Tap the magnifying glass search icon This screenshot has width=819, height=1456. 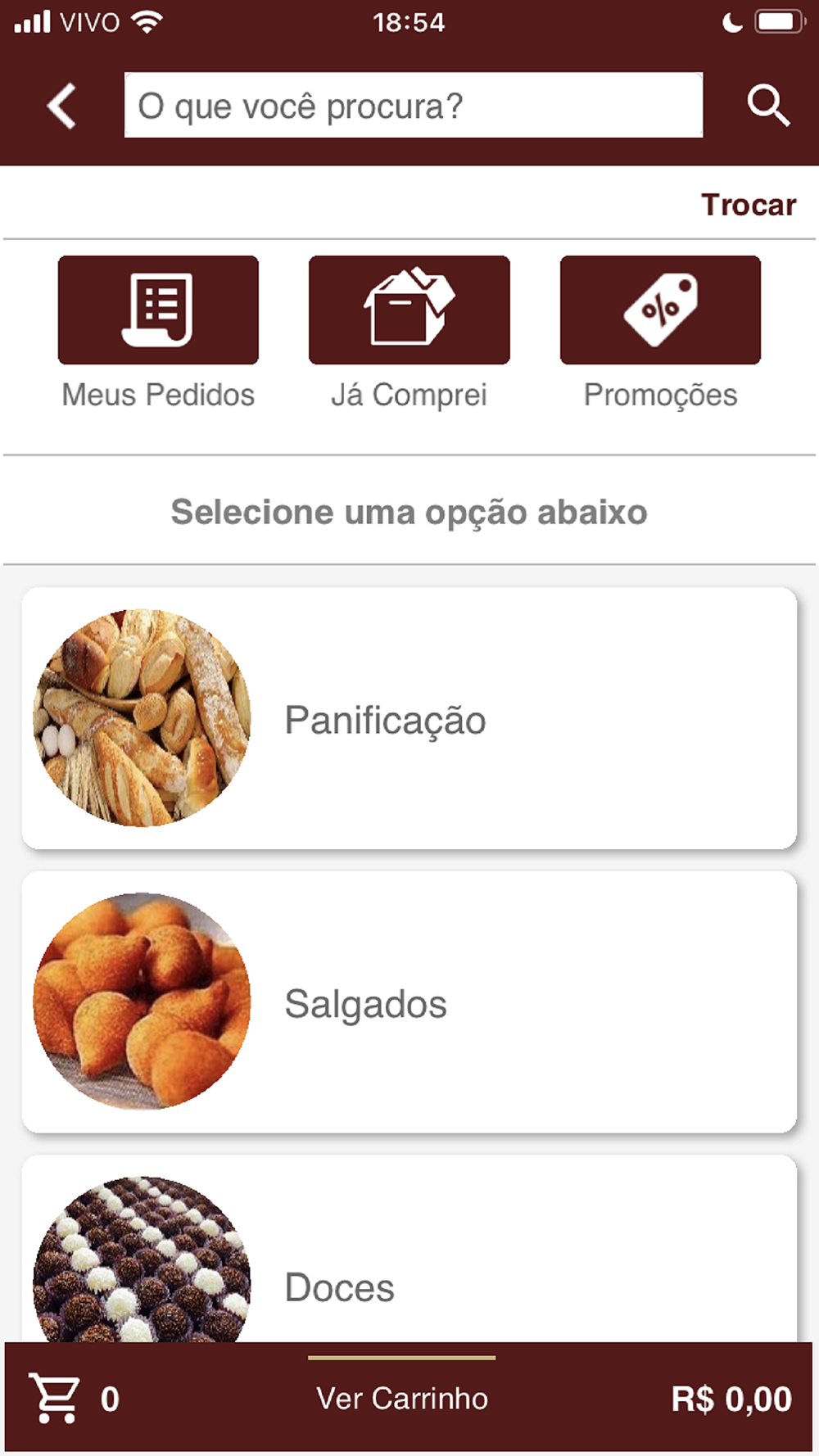point(767,106)
